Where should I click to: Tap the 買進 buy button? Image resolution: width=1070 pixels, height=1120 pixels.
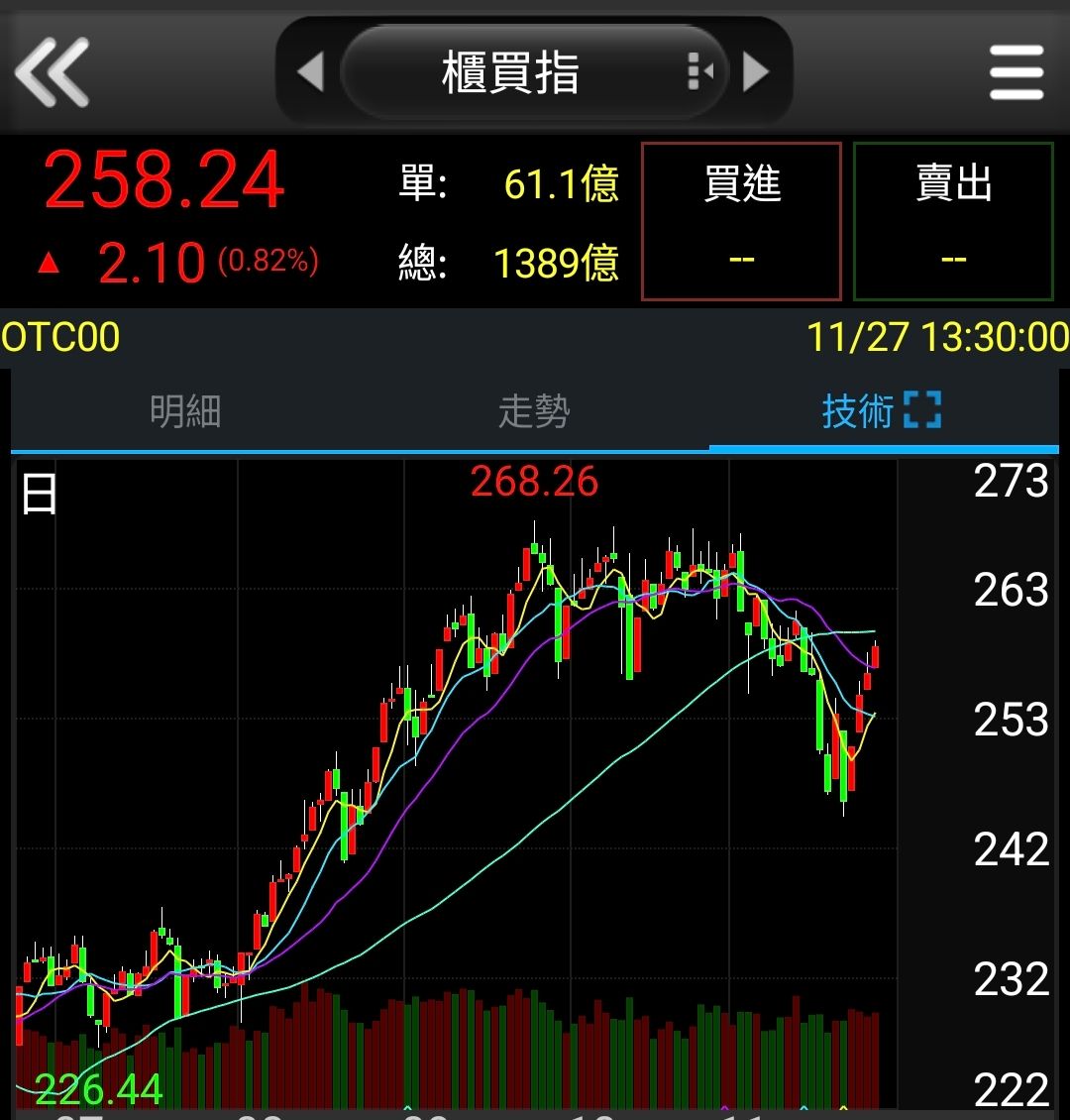[x=741, y=220]
